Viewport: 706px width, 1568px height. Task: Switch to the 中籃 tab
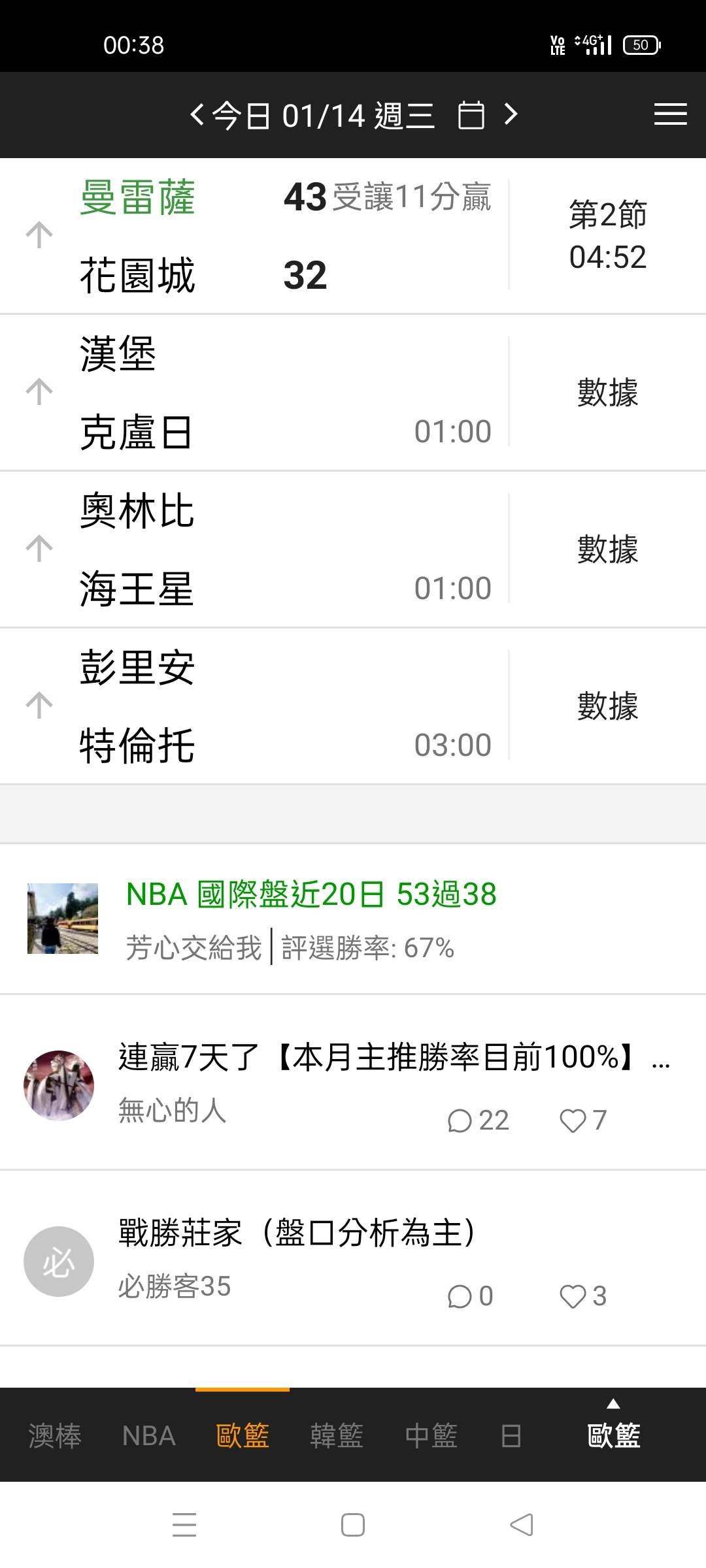tap(431, 1436)
